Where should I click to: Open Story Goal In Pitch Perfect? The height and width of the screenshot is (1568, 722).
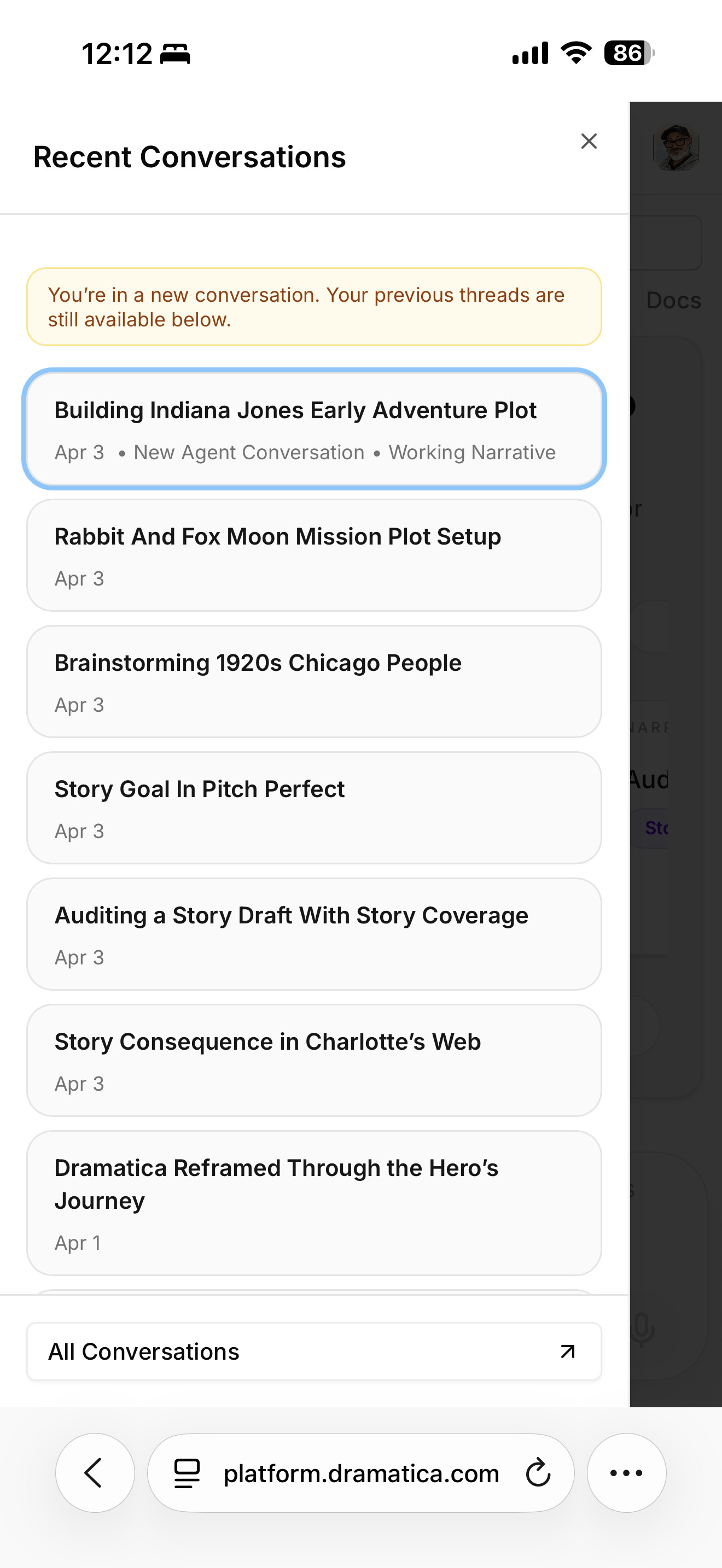313,808
